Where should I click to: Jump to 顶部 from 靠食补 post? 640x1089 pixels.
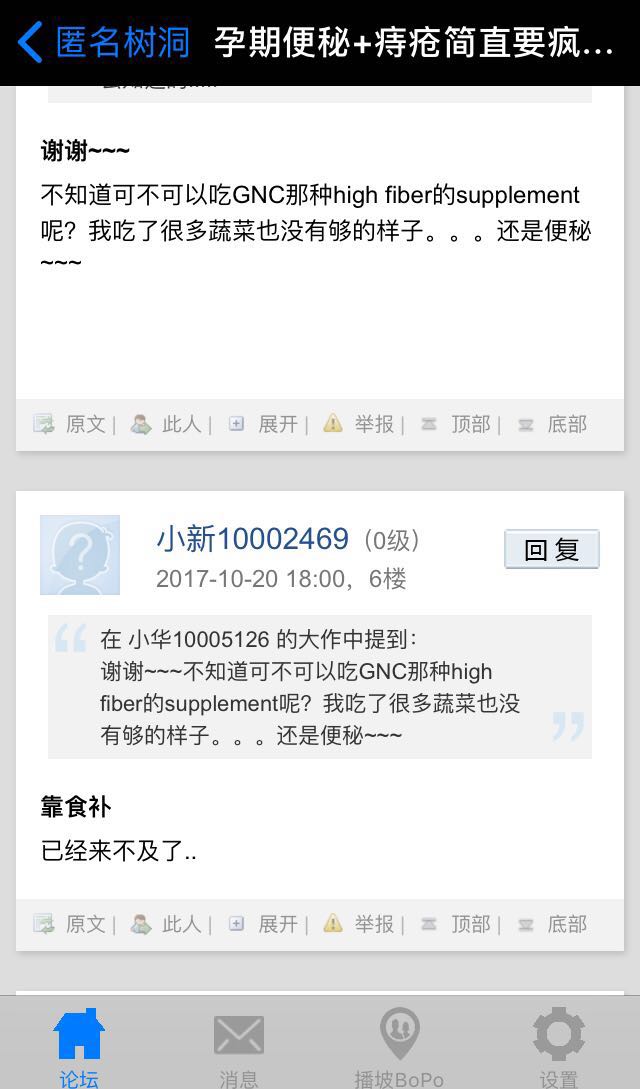coord(459,924)
